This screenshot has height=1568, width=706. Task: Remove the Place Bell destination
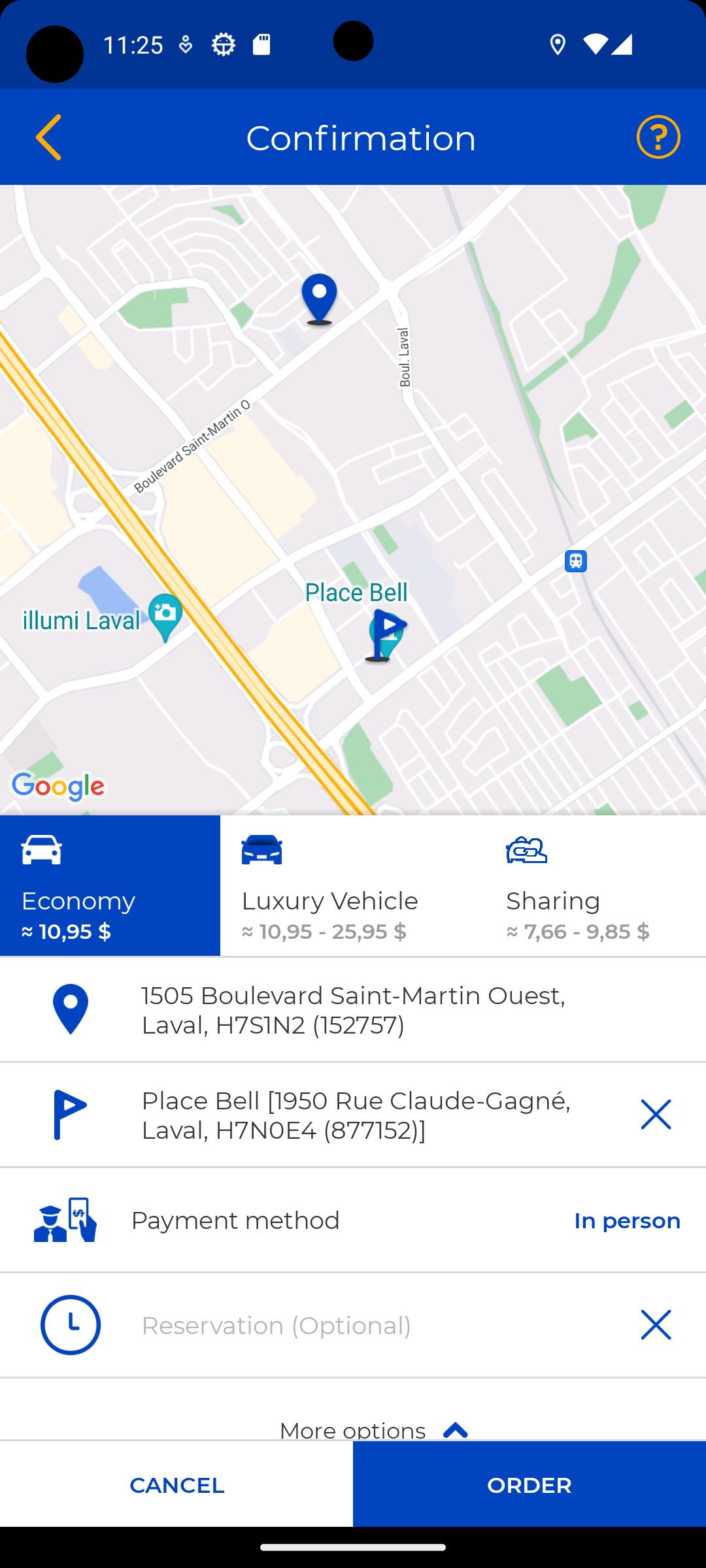pos(656,1115)
